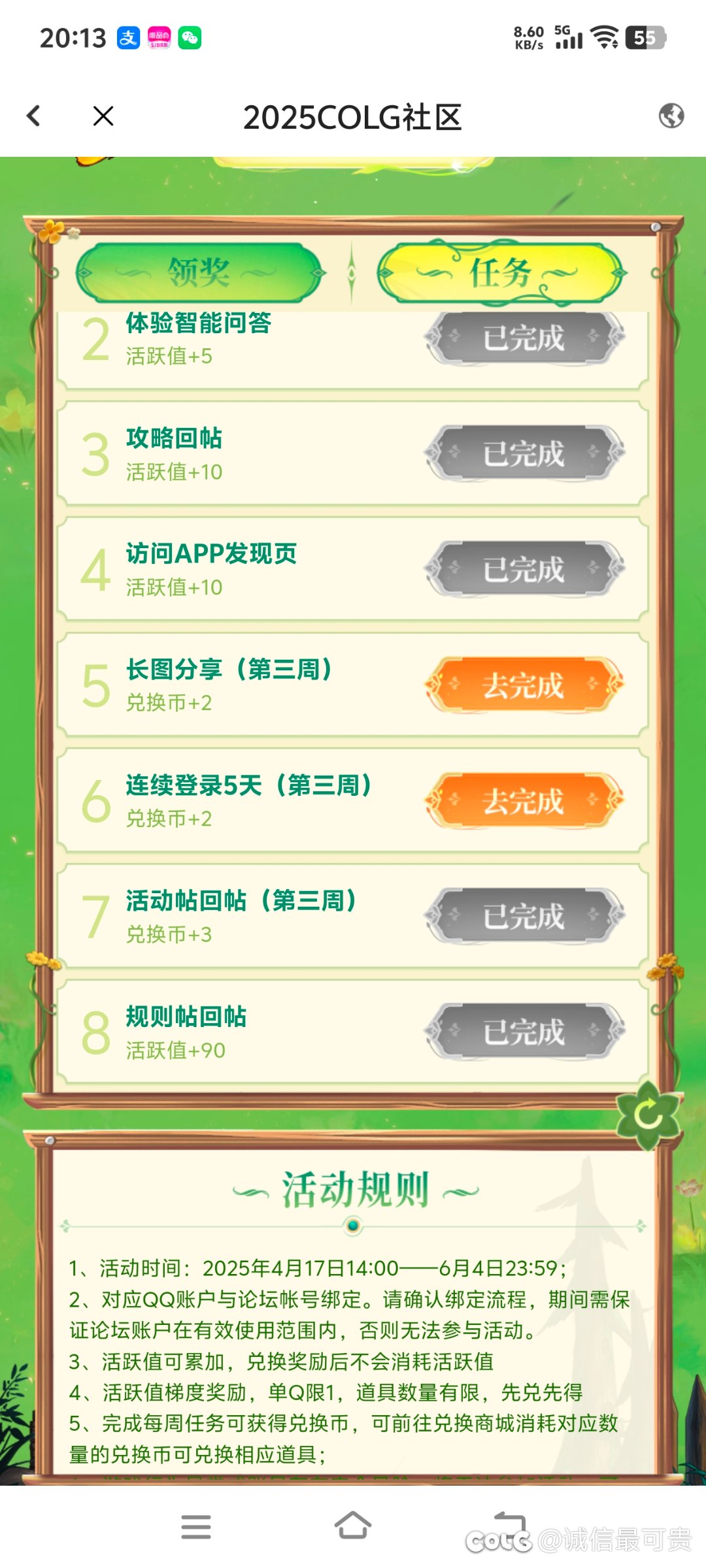Screen dimensions: 706x1568
Task: Tap 已完成 button for 攻略回帖
Action: pyautogui.click(x=524, y=453)
